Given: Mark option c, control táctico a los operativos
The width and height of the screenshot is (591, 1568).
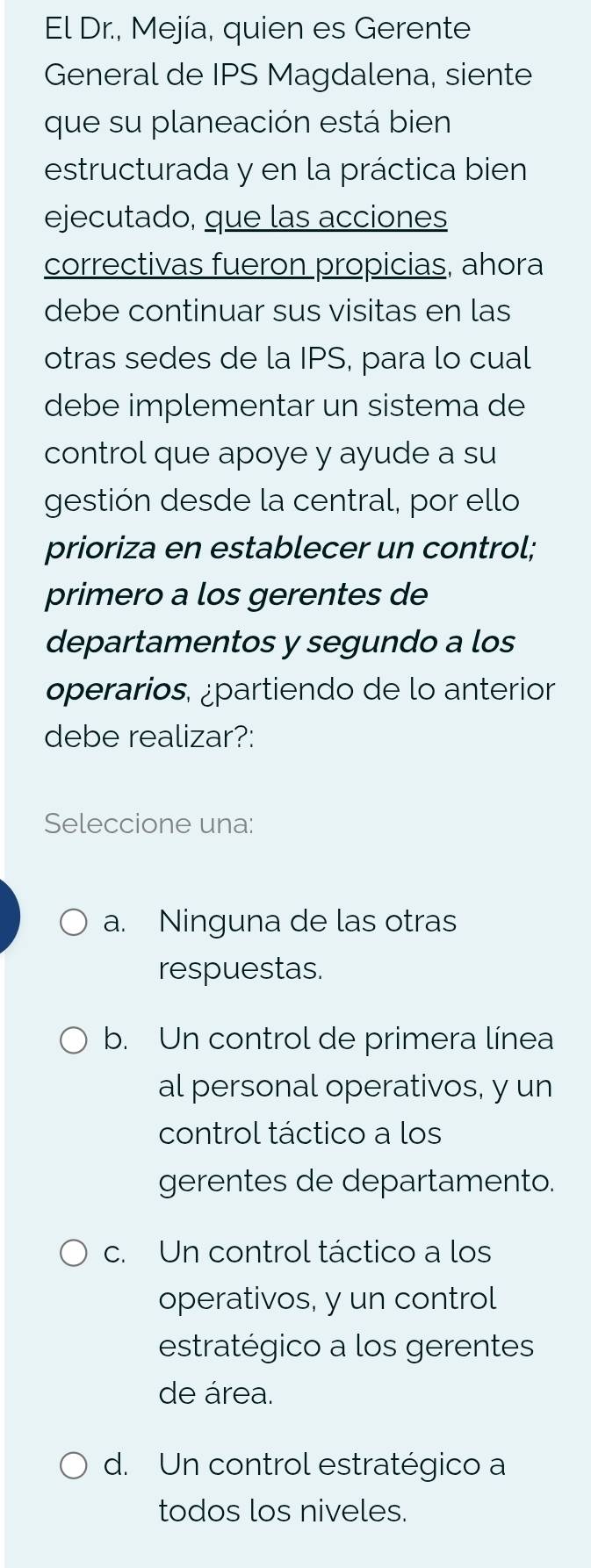Looking at the screenshot, I should 74,1253.
